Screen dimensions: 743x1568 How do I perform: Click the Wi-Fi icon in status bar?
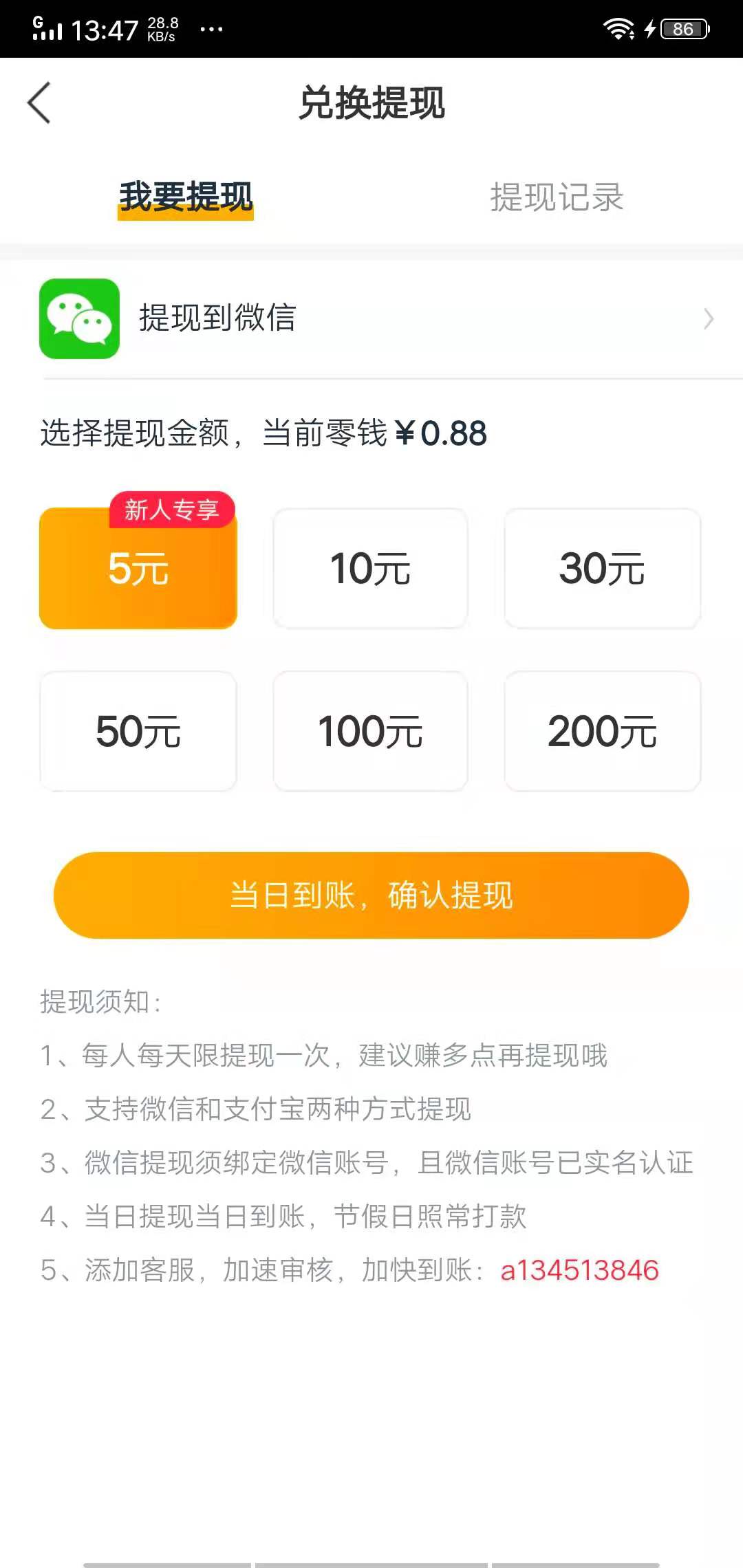coord(617,28)
